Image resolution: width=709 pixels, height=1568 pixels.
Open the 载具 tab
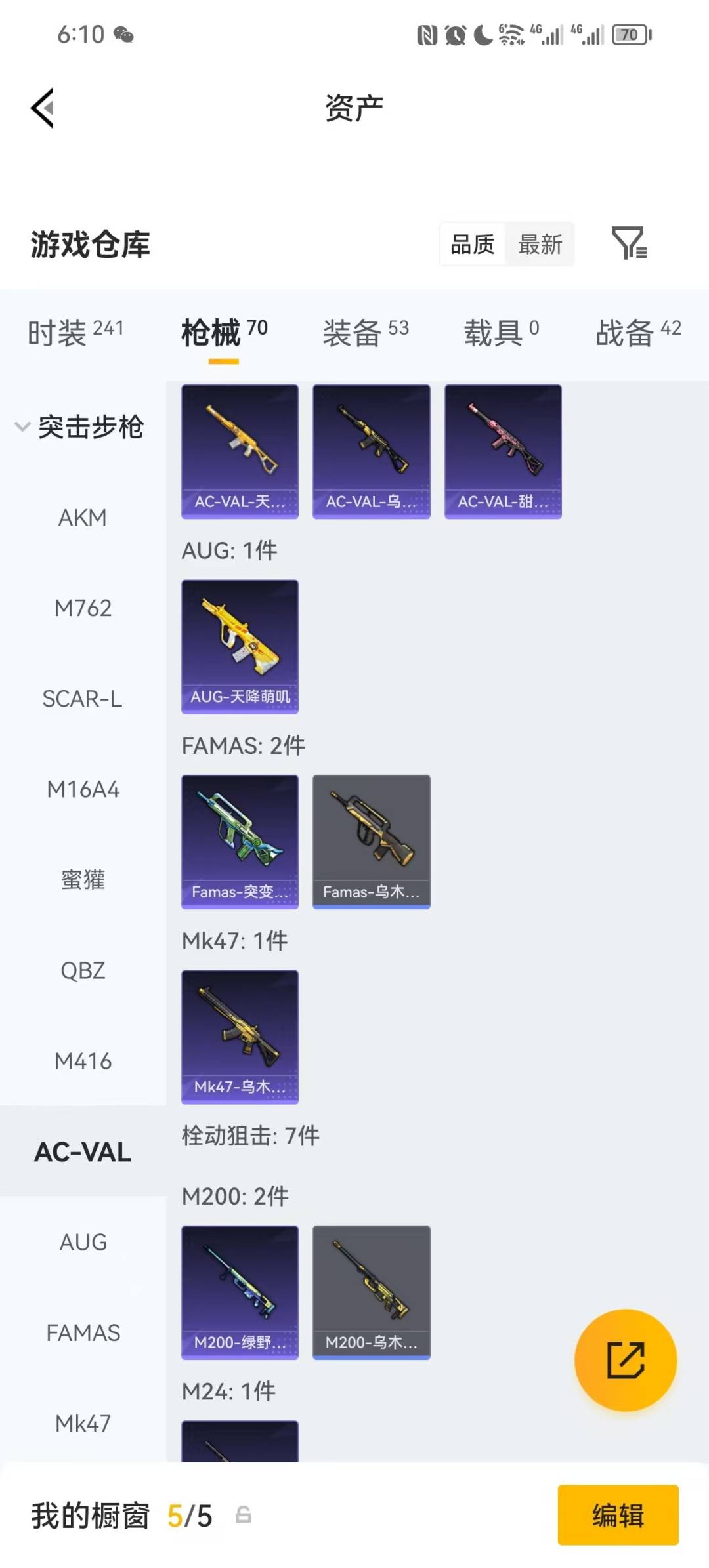click(501, 332)
